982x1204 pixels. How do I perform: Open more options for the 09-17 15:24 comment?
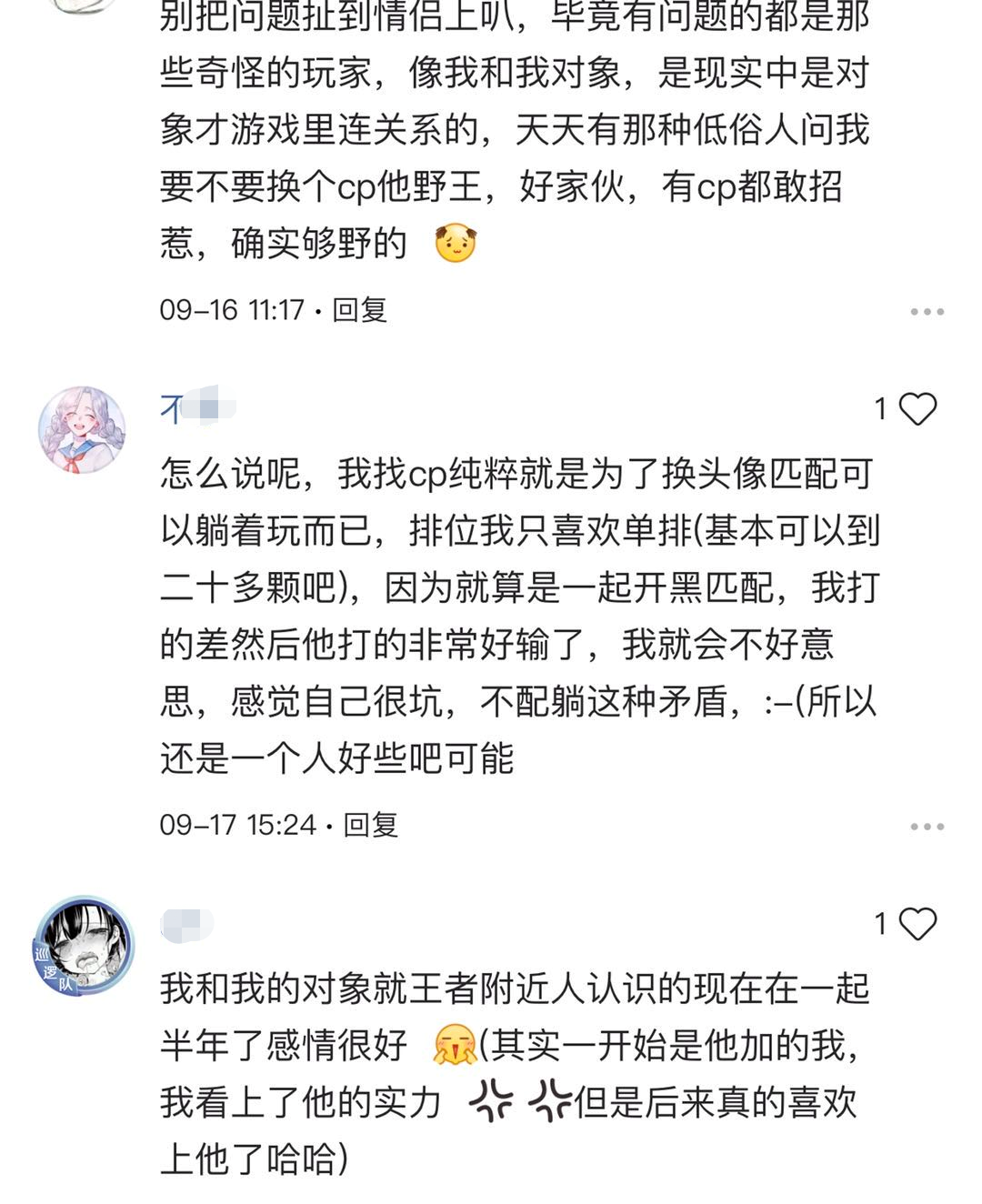point(927,827)
